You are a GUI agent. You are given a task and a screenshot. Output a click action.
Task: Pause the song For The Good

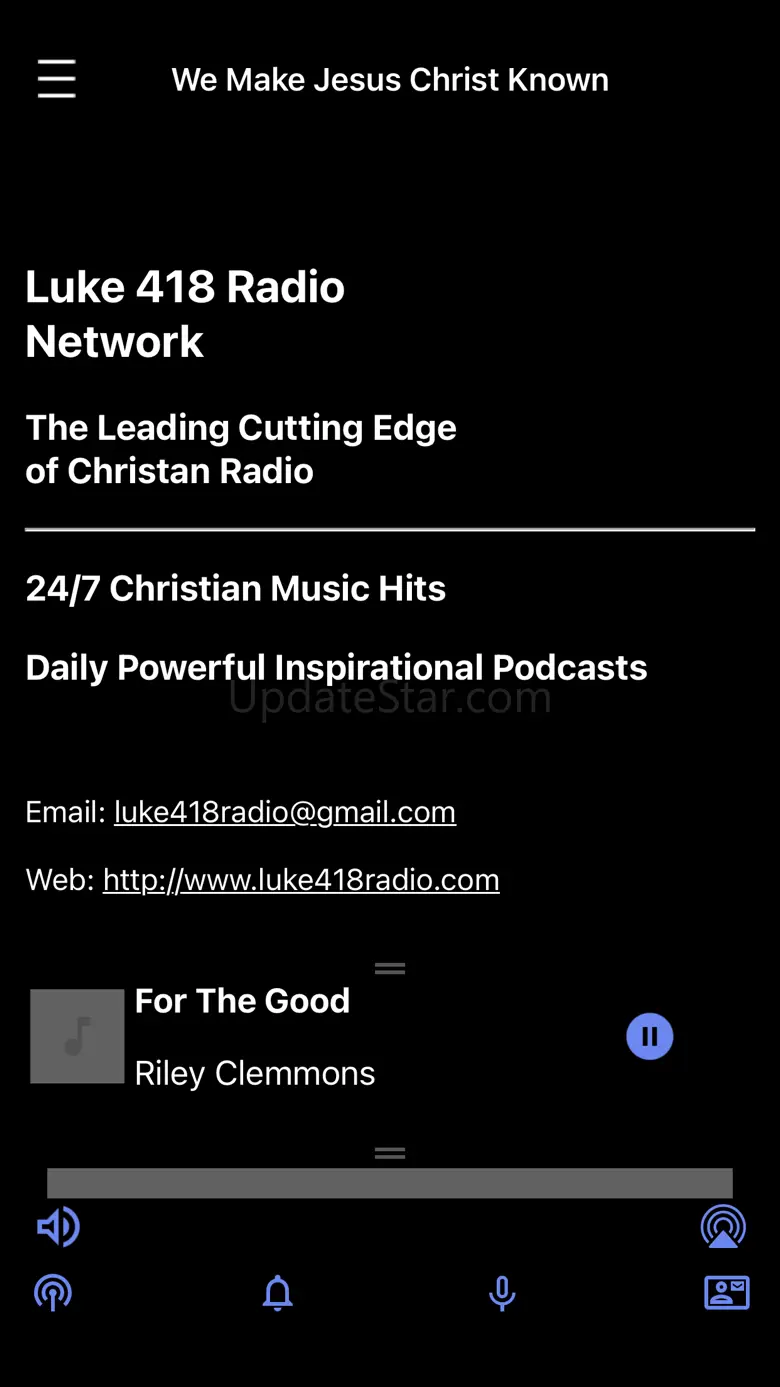pos(650,1037)
